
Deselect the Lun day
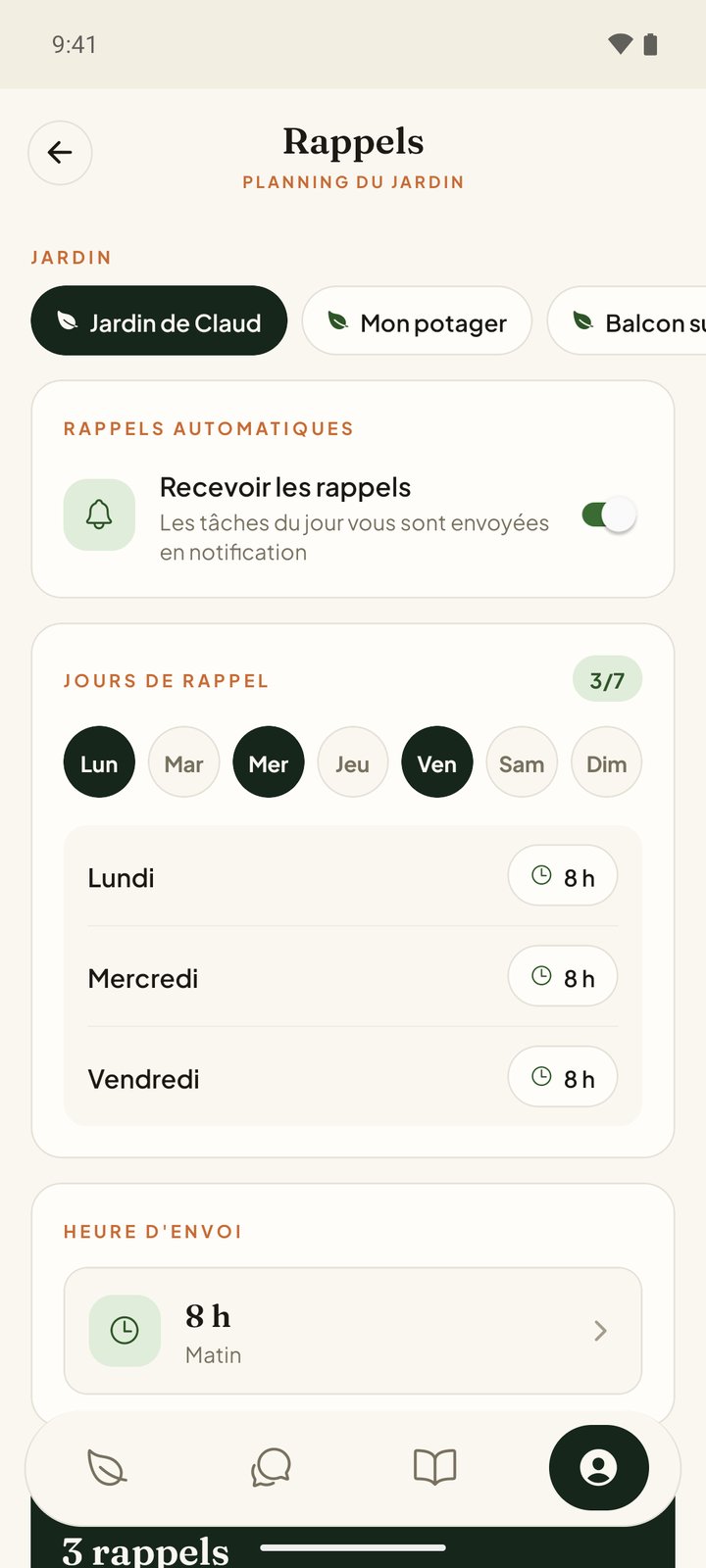[99, 762]
